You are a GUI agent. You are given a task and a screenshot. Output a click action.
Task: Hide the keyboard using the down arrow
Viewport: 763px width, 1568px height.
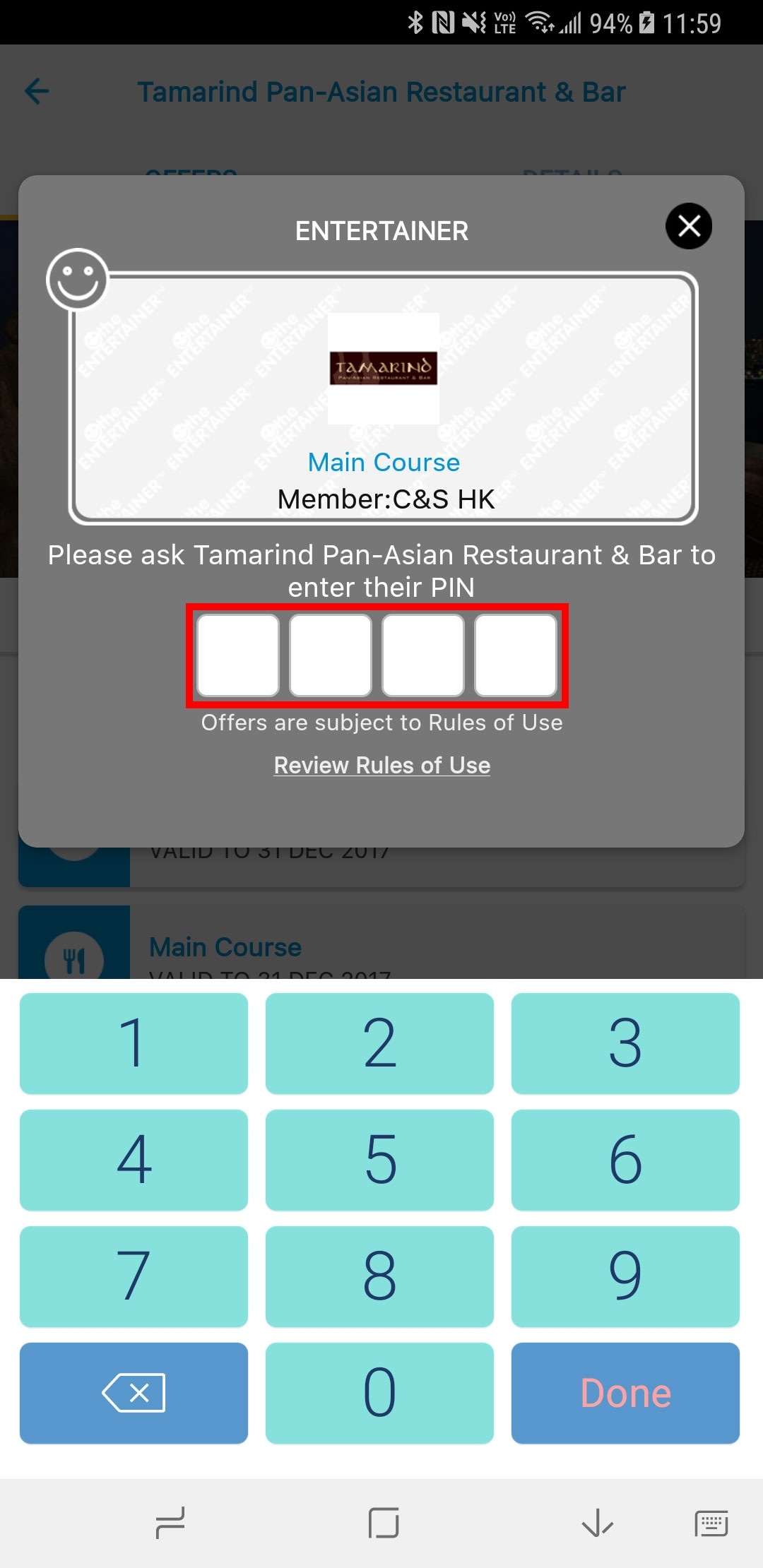point(597,1524)
